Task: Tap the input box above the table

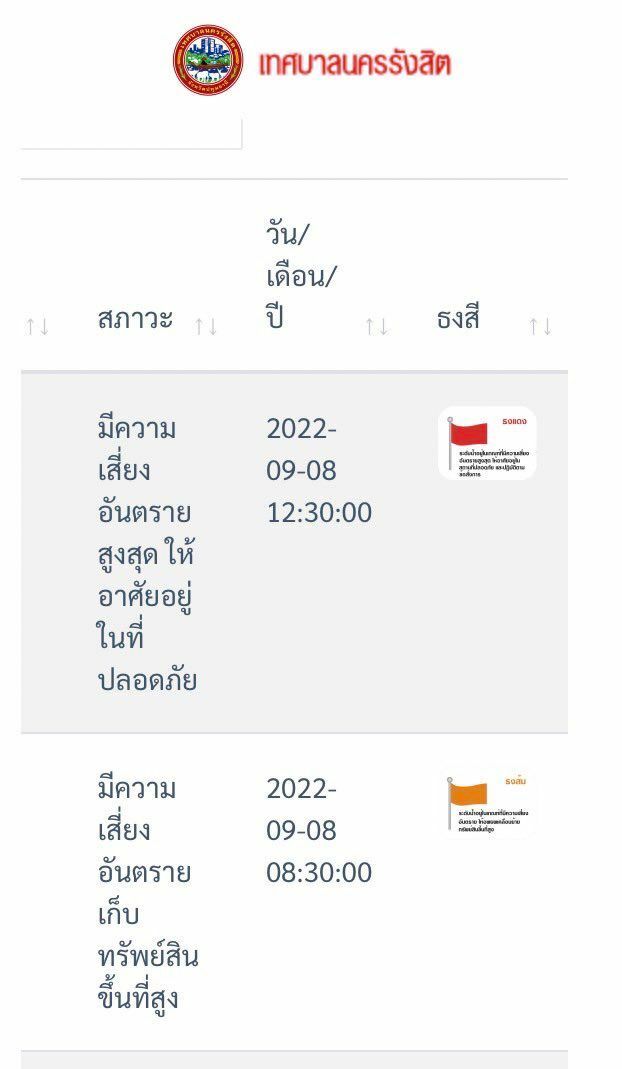Action: (x=130, y=134)
